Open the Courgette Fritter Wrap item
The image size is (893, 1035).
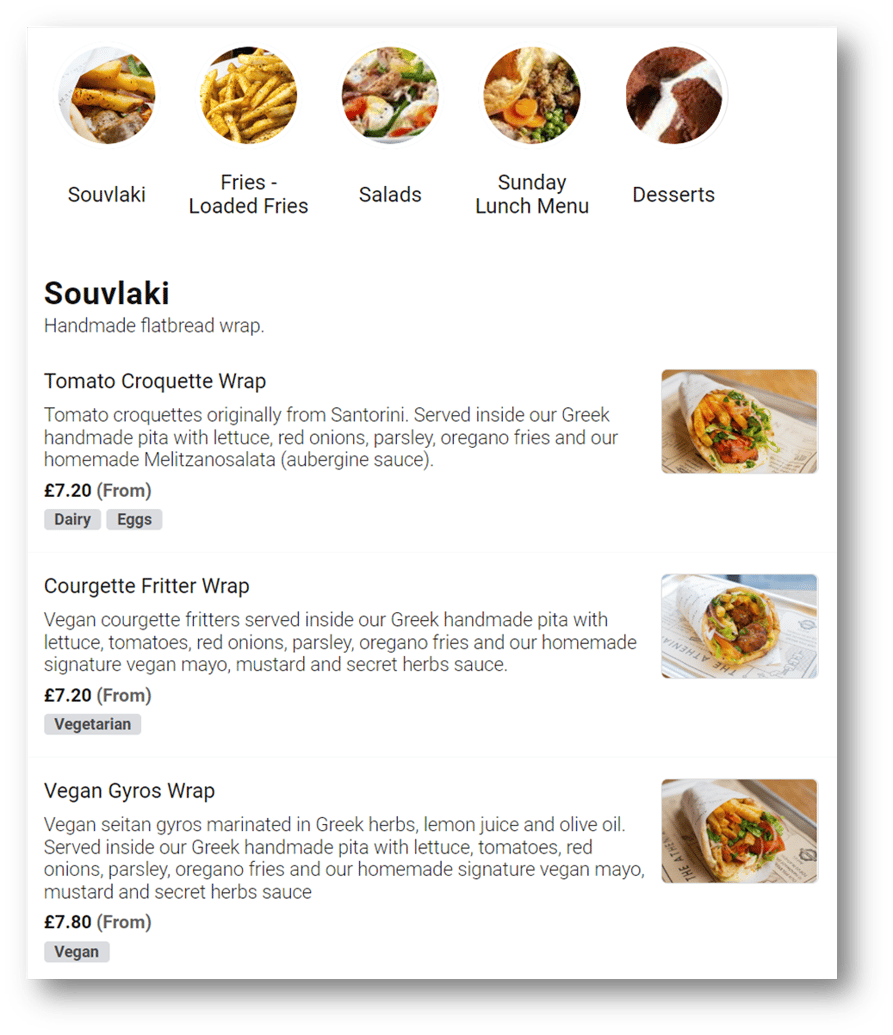147,586
